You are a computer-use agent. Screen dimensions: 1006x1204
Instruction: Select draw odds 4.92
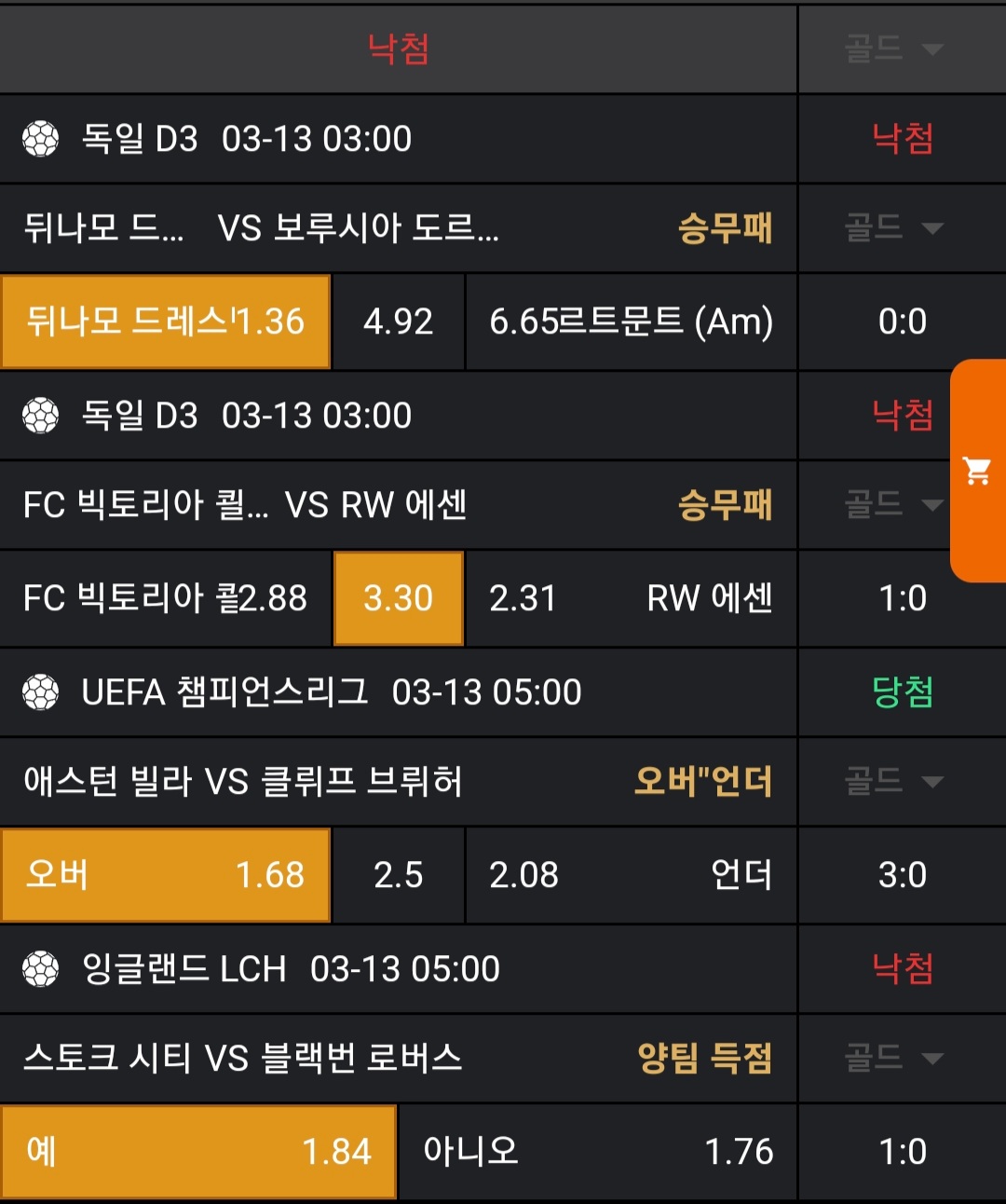point(398,322)
